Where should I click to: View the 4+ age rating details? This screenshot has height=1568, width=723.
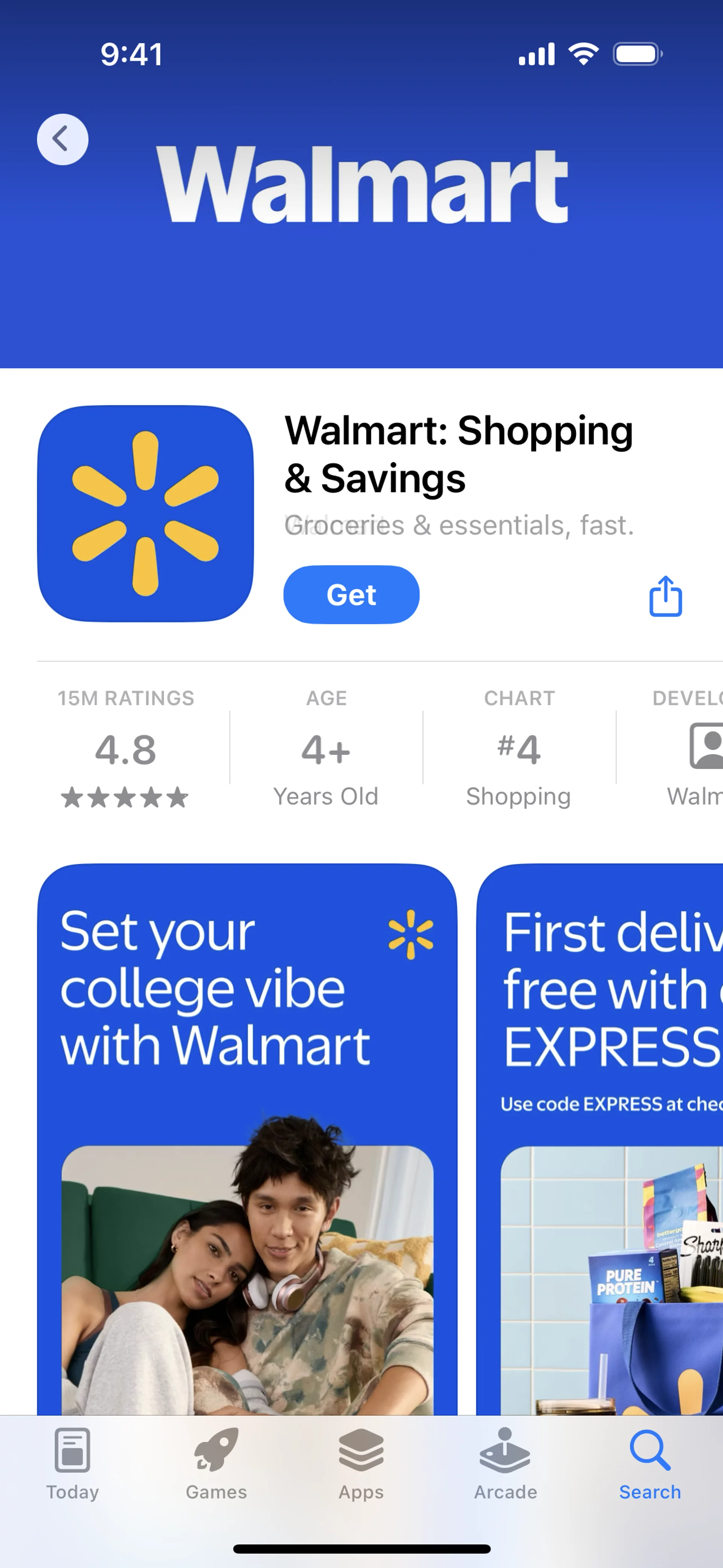point(326,748)
